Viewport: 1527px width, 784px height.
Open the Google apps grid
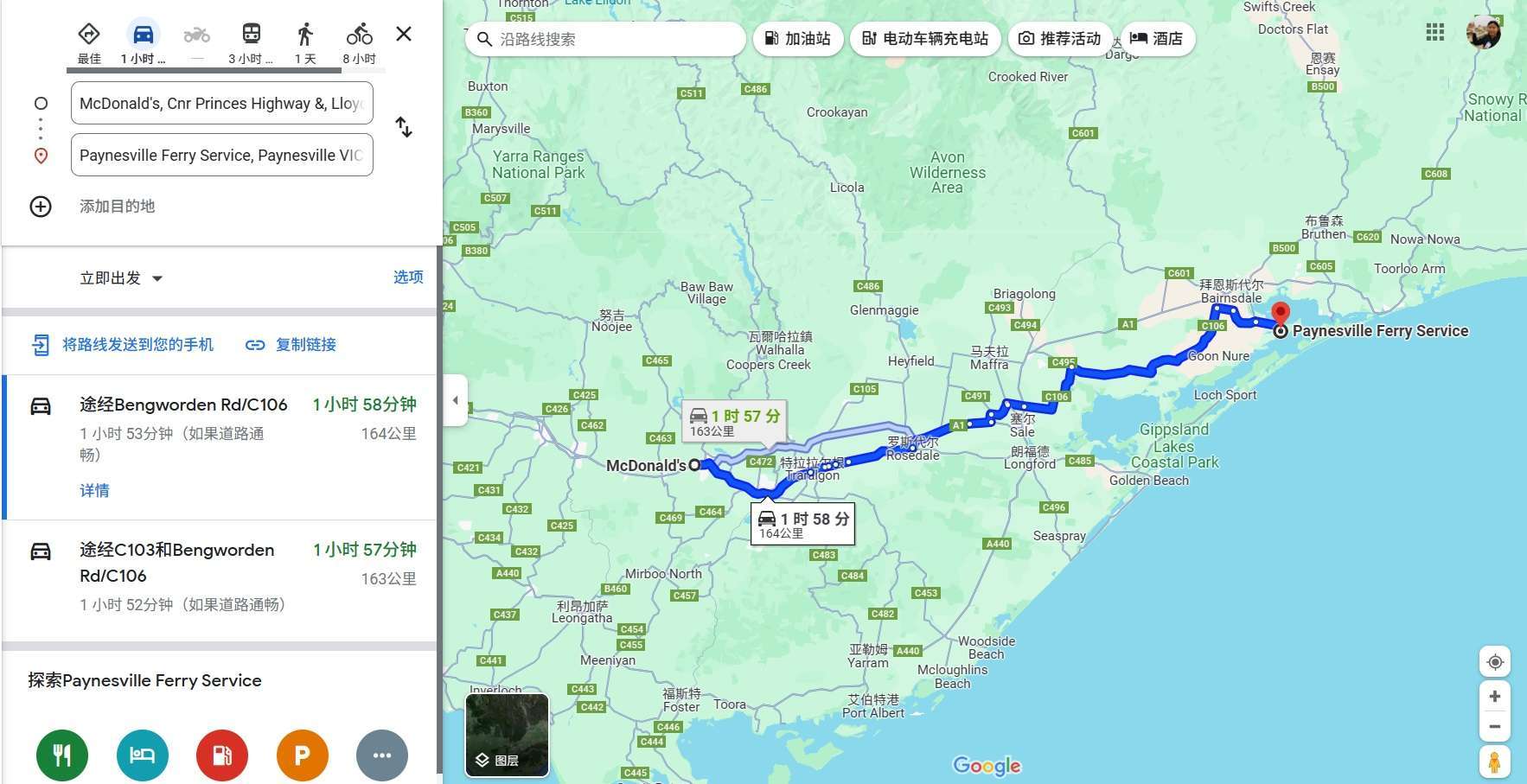click(1434, 32)
